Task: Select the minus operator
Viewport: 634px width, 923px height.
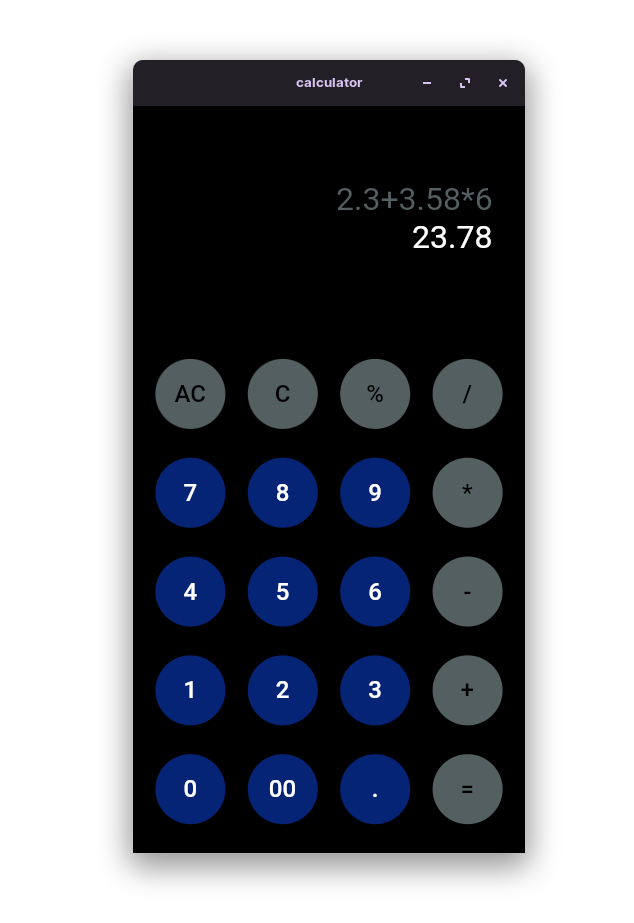Action: pos(467,592)
